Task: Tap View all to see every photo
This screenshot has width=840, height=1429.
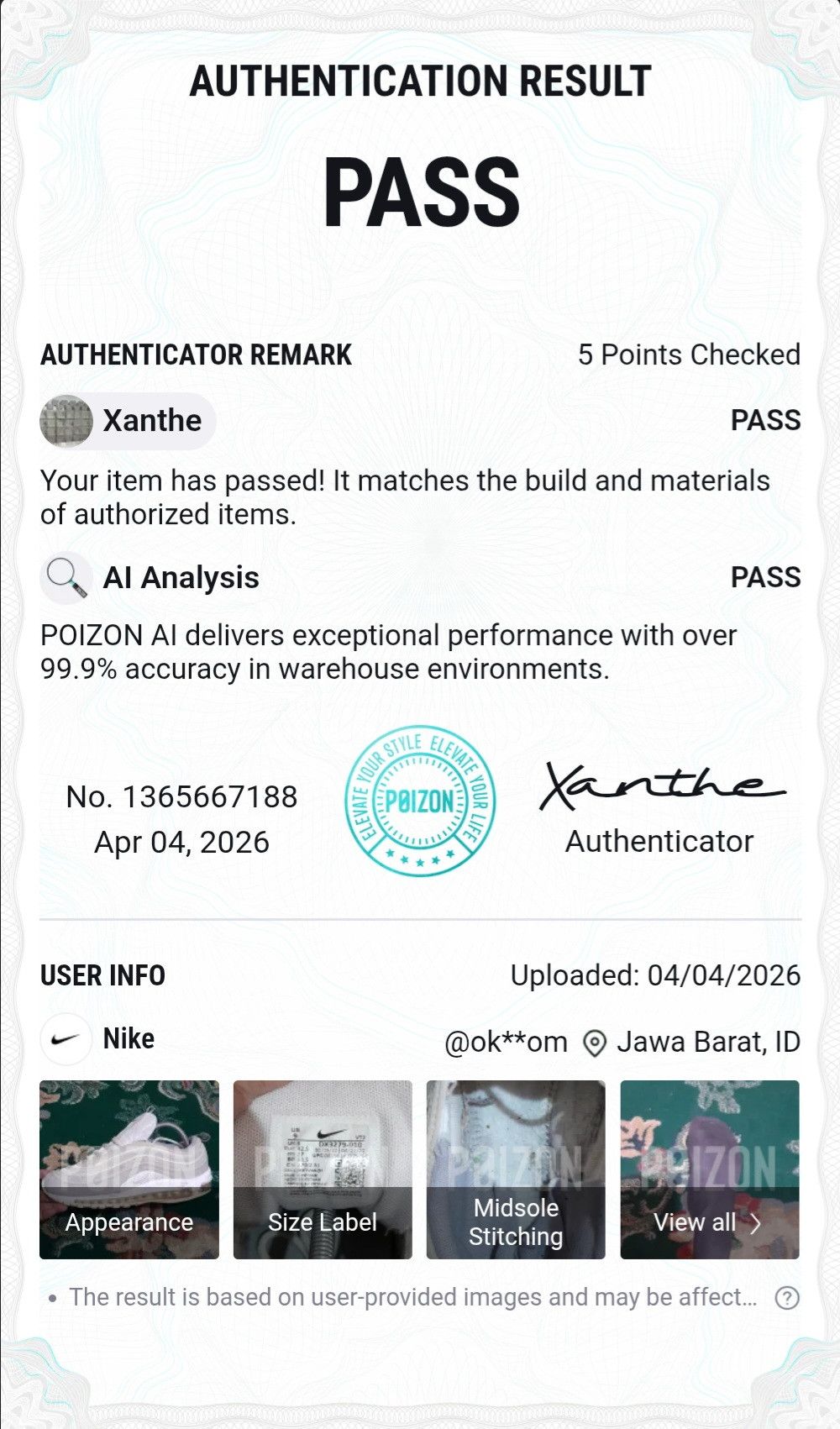Action: coord(710,1169)
